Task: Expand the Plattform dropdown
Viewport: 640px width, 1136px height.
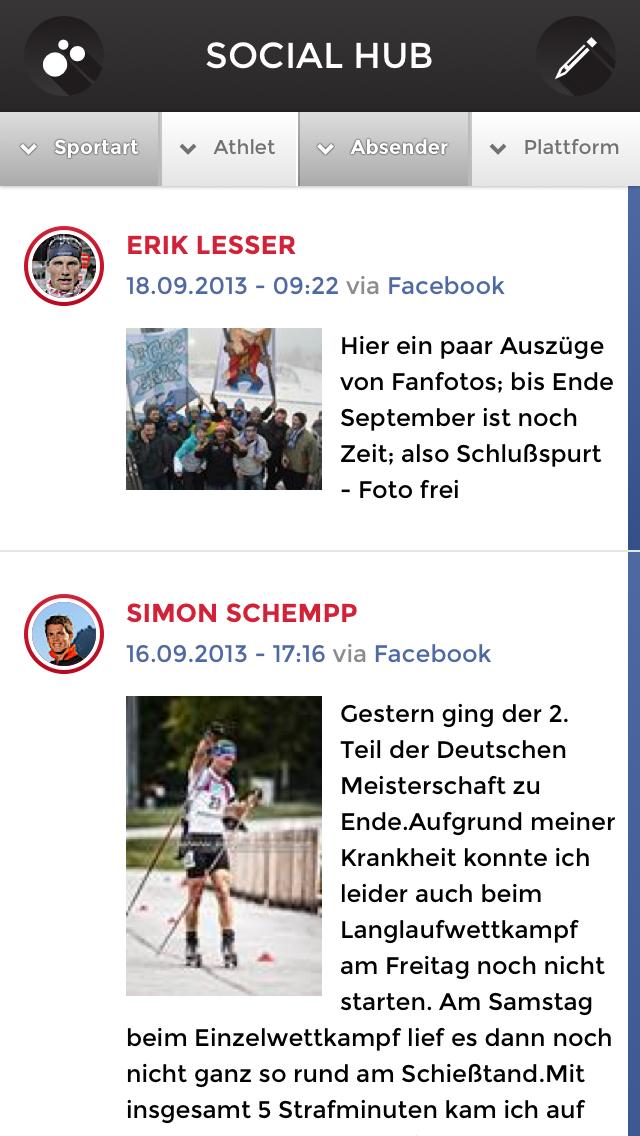Action: [556, 148]
